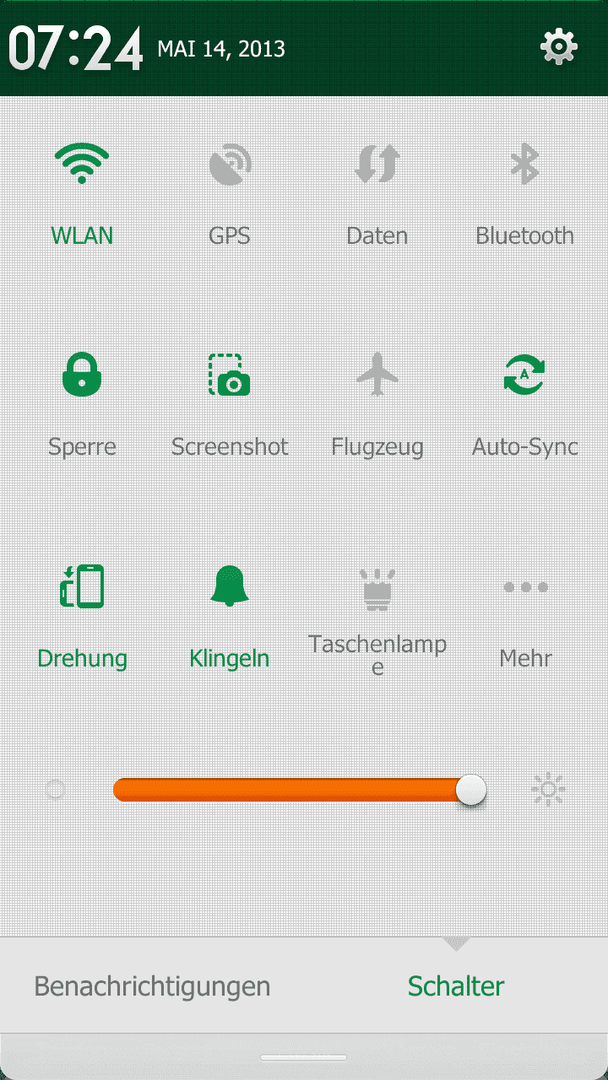Open Mehr for more switches

point(525,616)
